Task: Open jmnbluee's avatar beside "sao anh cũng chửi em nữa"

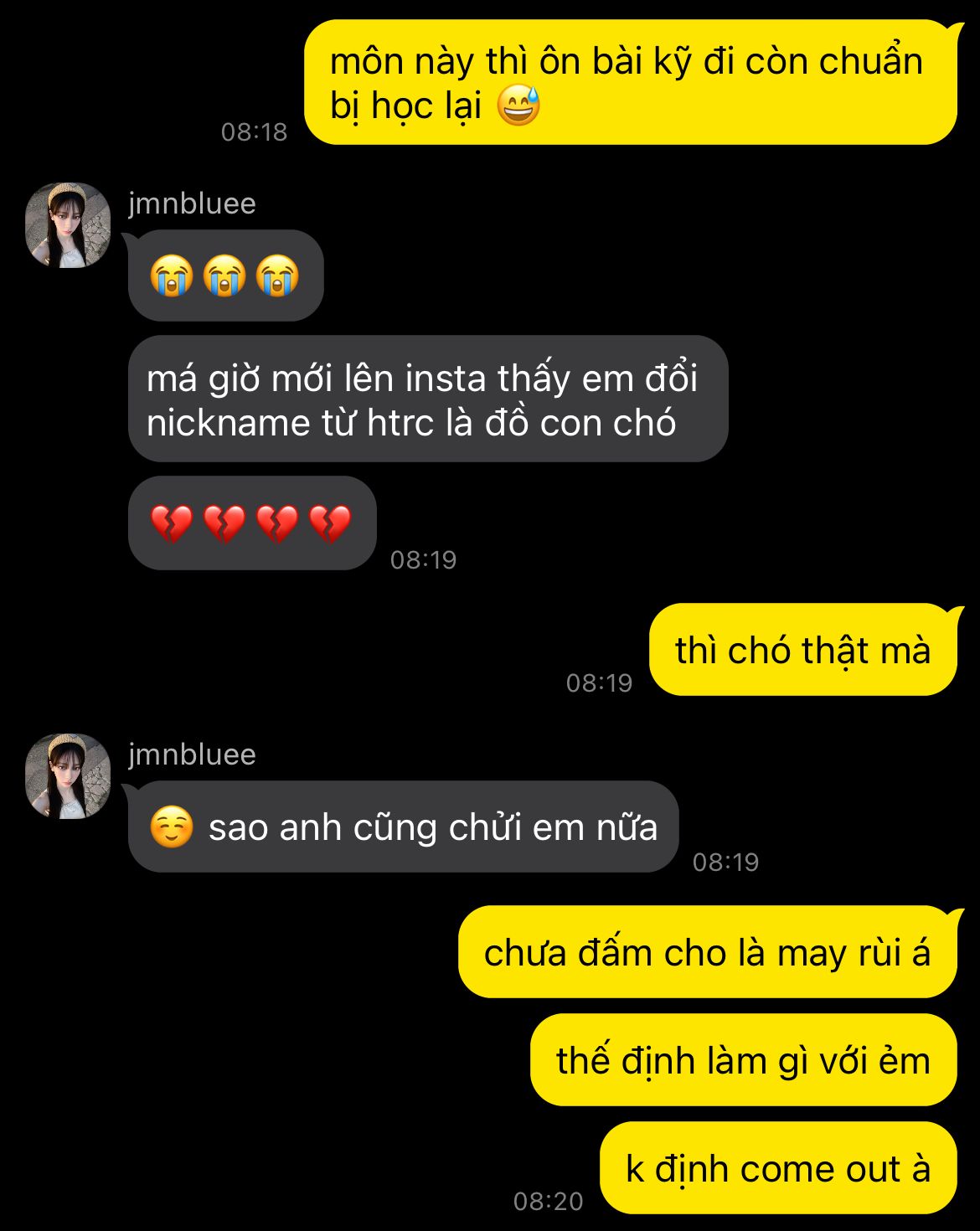Action: coord(68,776)
